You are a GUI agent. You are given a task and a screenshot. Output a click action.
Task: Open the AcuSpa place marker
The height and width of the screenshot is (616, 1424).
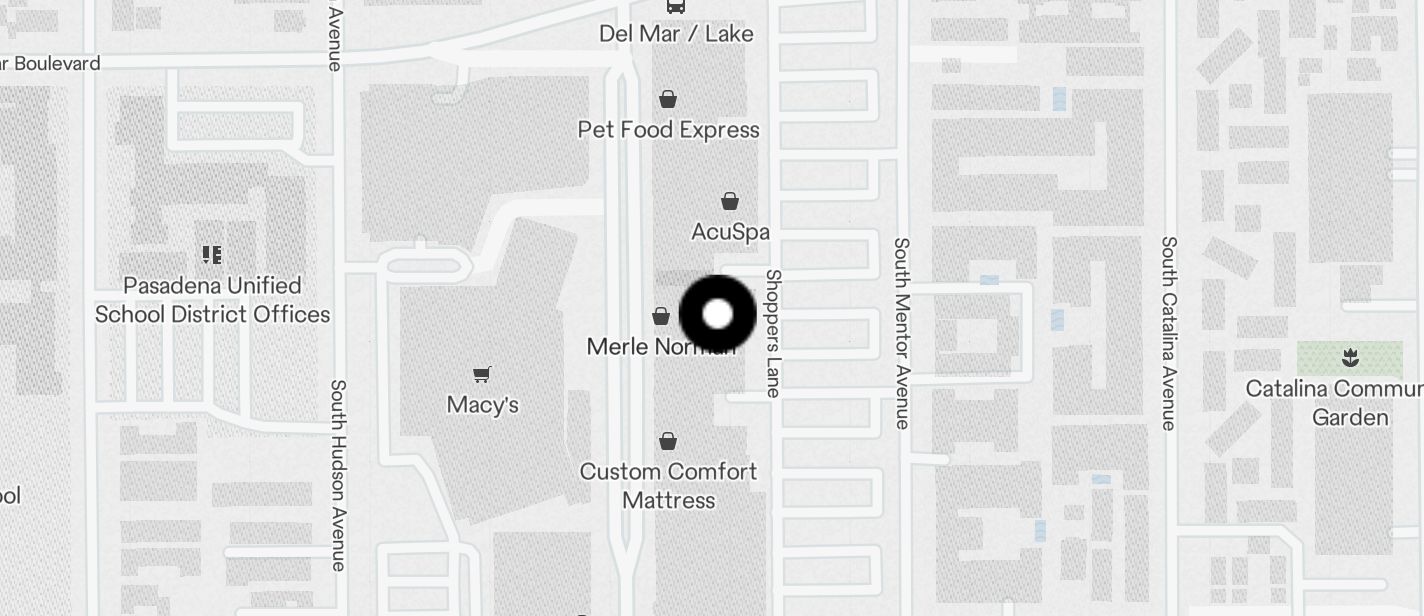click(x=731, y=202)
